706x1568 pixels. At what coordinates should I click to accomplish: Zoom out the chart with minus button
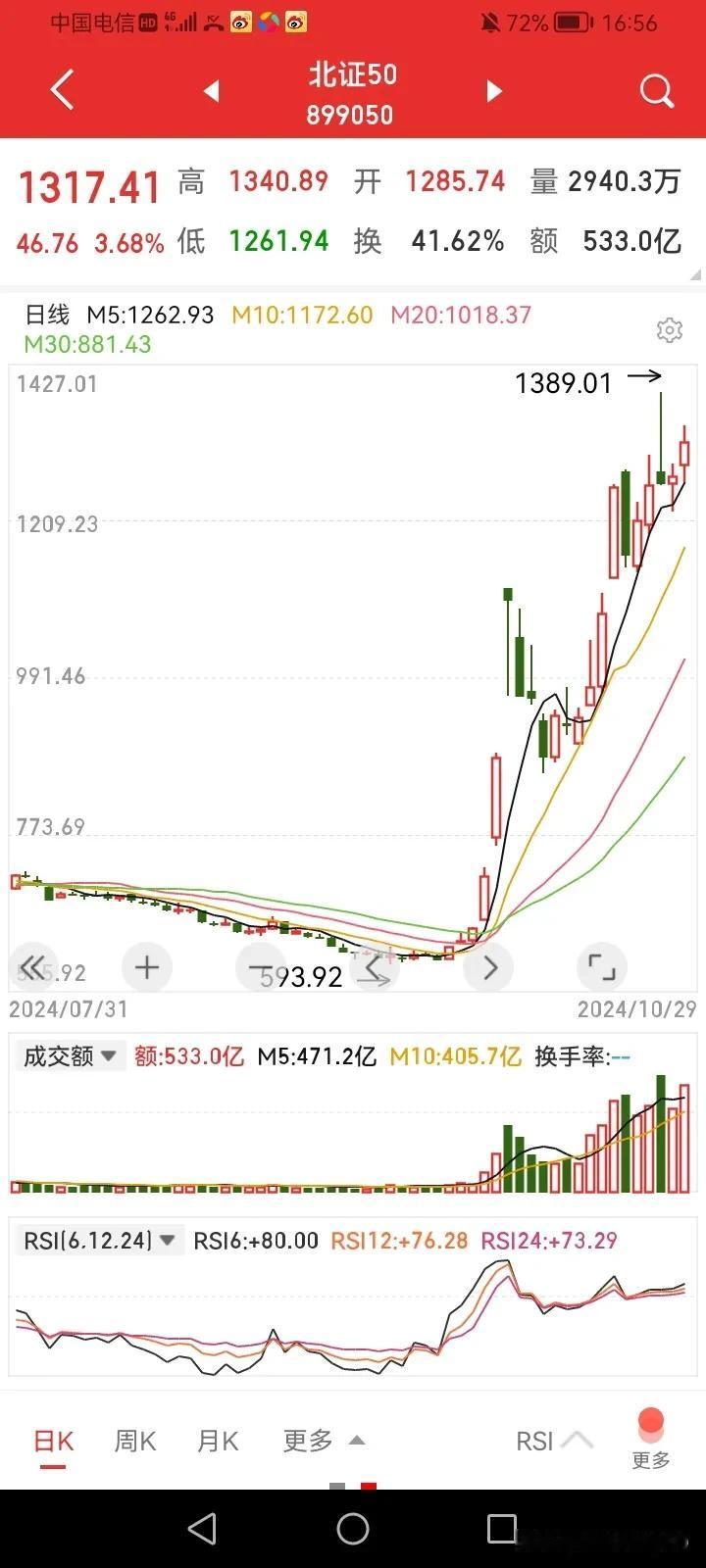click(261, 967)
